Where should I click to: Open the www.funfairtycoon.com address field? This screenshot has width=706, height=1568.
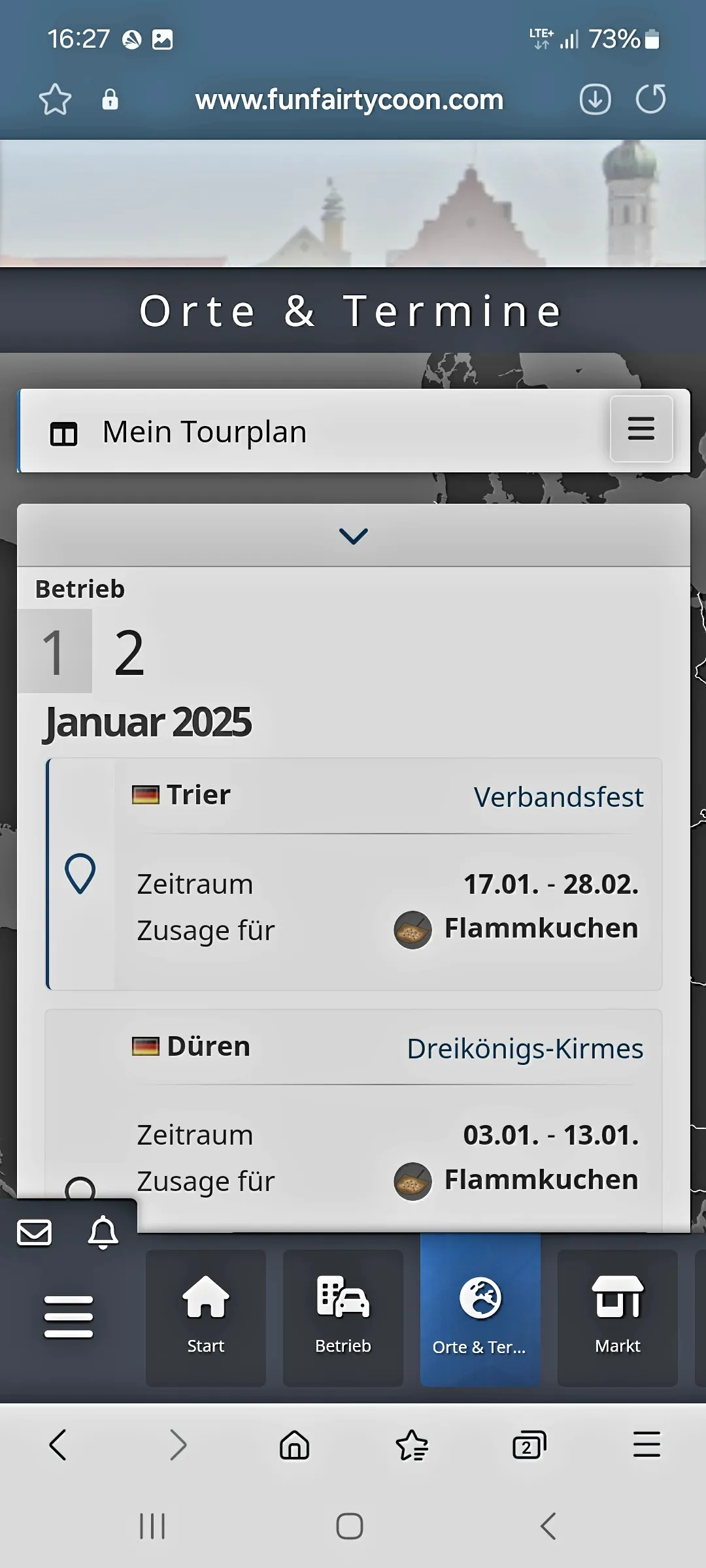[x=349, y=100]
